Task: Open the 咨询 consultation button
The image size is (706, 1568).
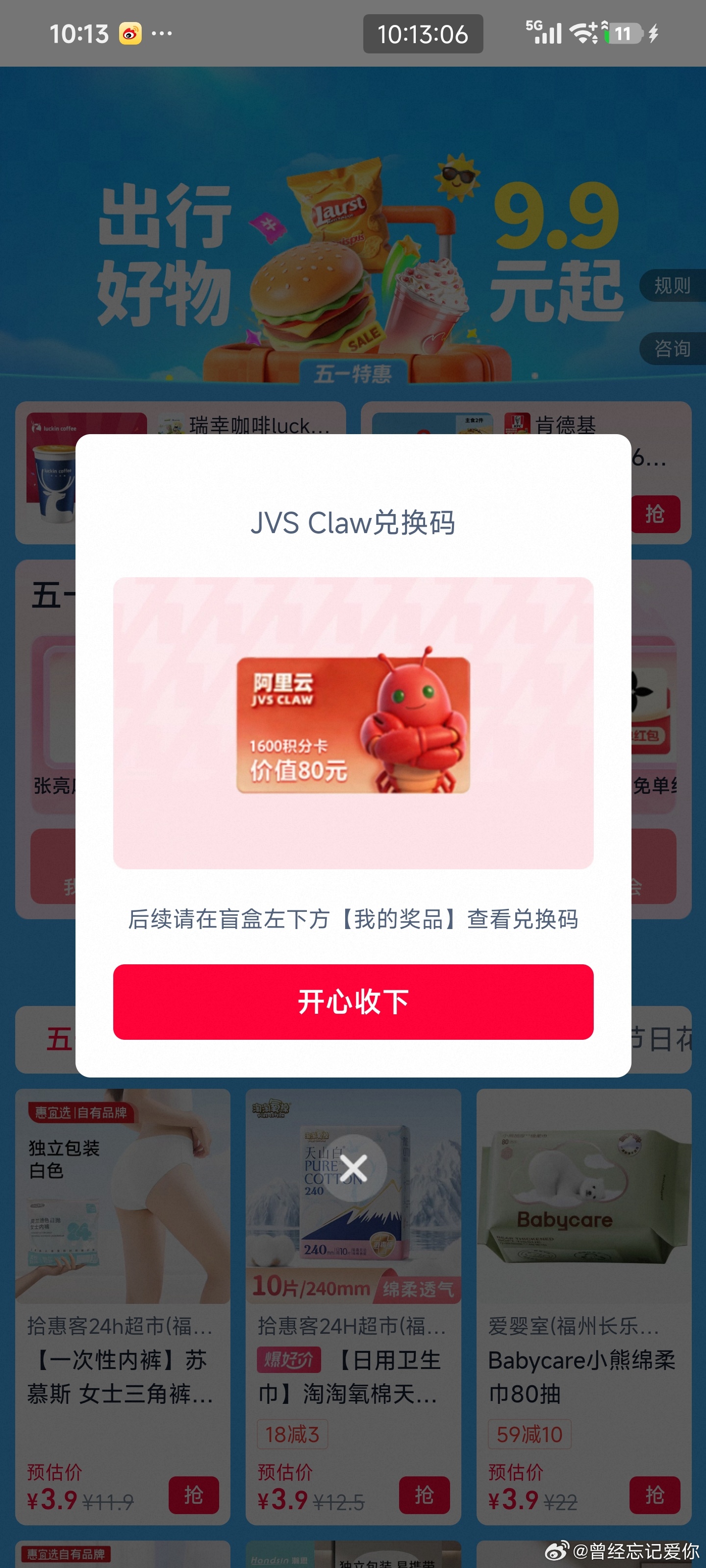Action: click(671, 349)
